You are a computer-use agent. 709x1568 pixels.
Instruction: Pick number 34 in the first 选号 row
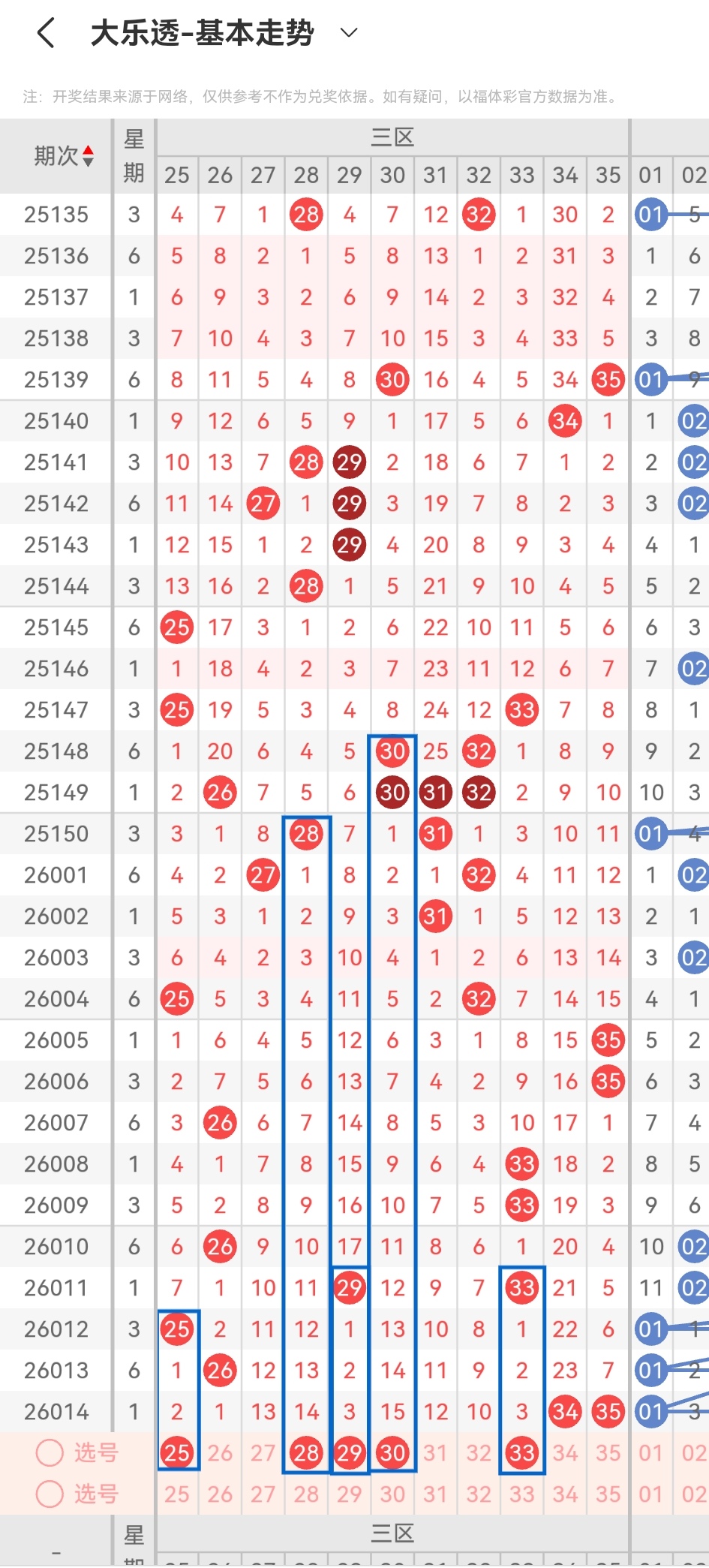(x=565, y=1452)
